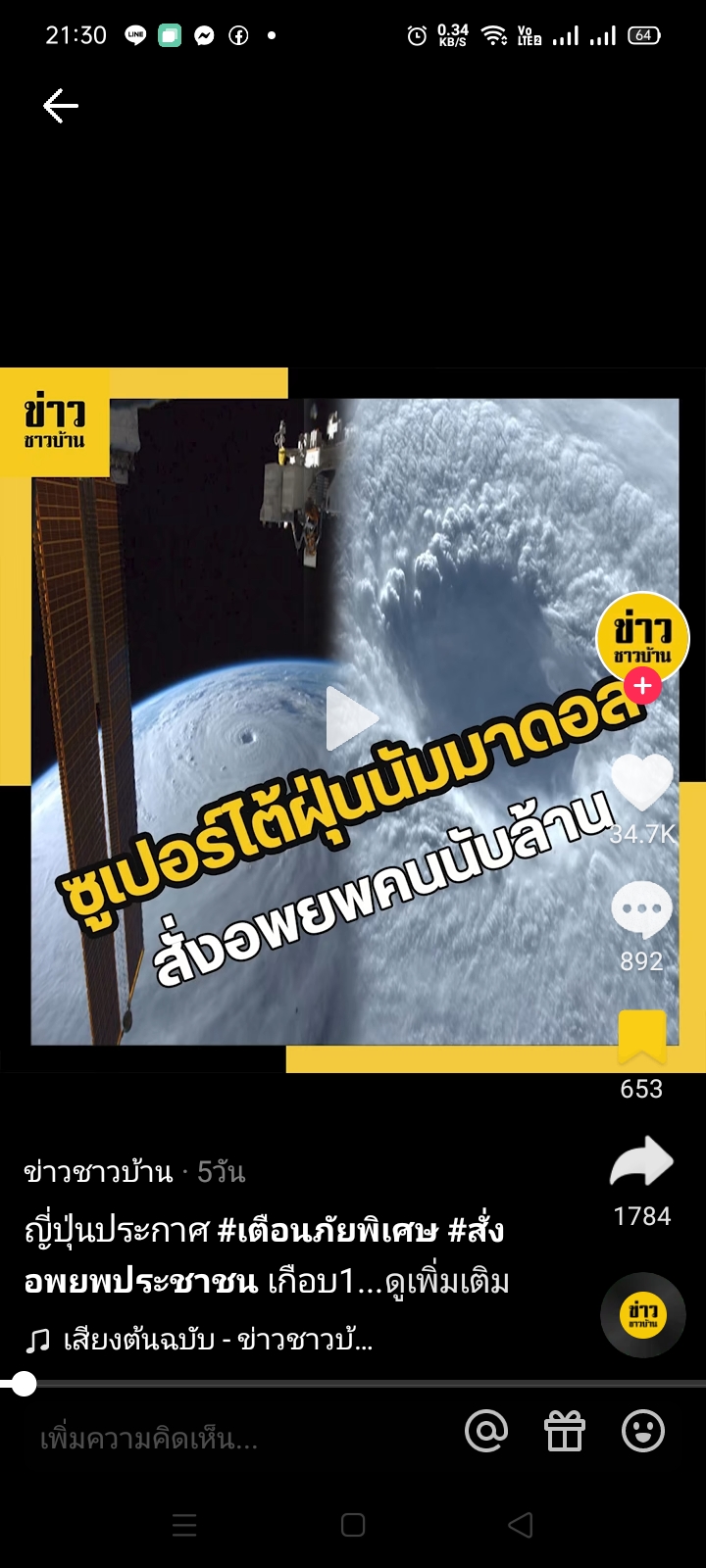Send a gift with the gift icon

(x=565, y=1432)
